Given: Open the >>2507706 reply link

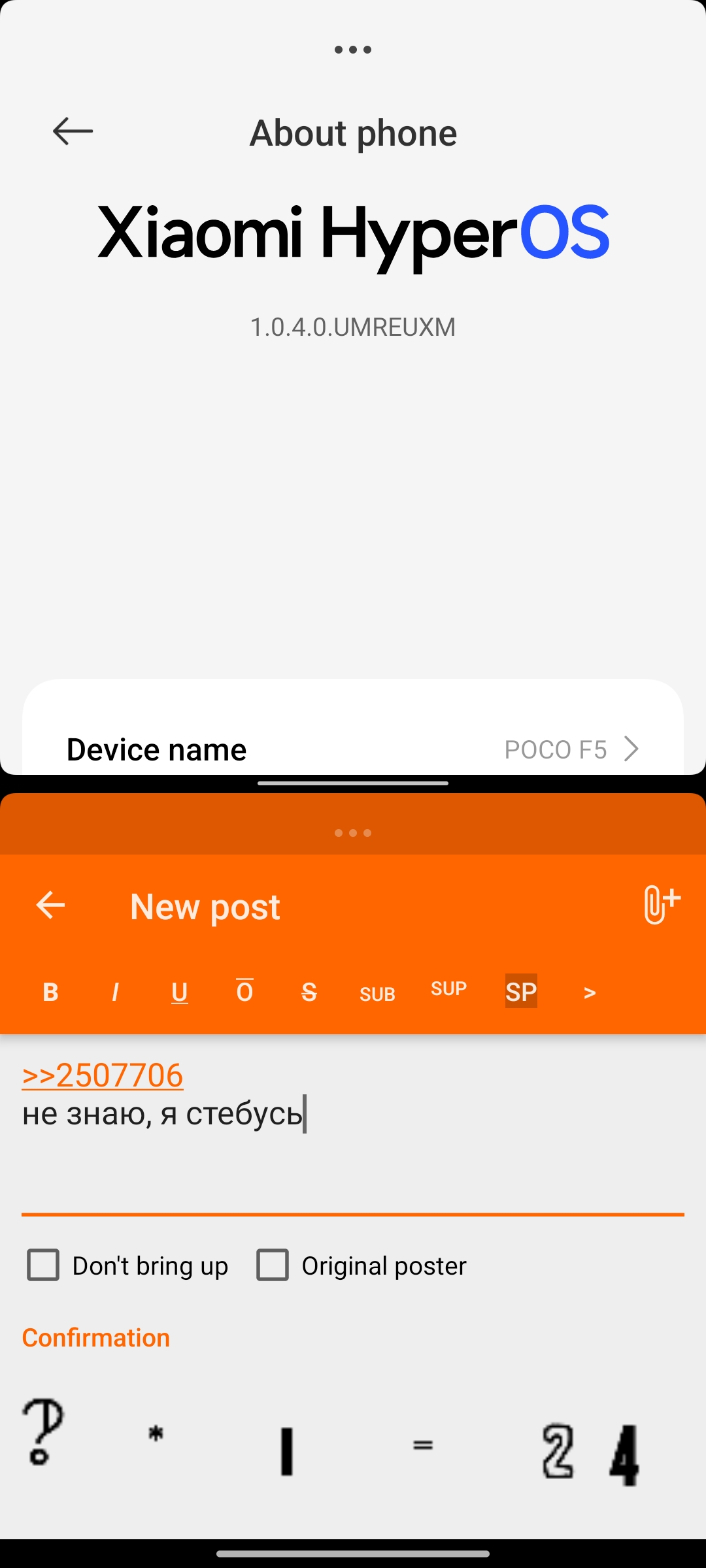Looking at the screenshot, I should (x=103, y=1075).
